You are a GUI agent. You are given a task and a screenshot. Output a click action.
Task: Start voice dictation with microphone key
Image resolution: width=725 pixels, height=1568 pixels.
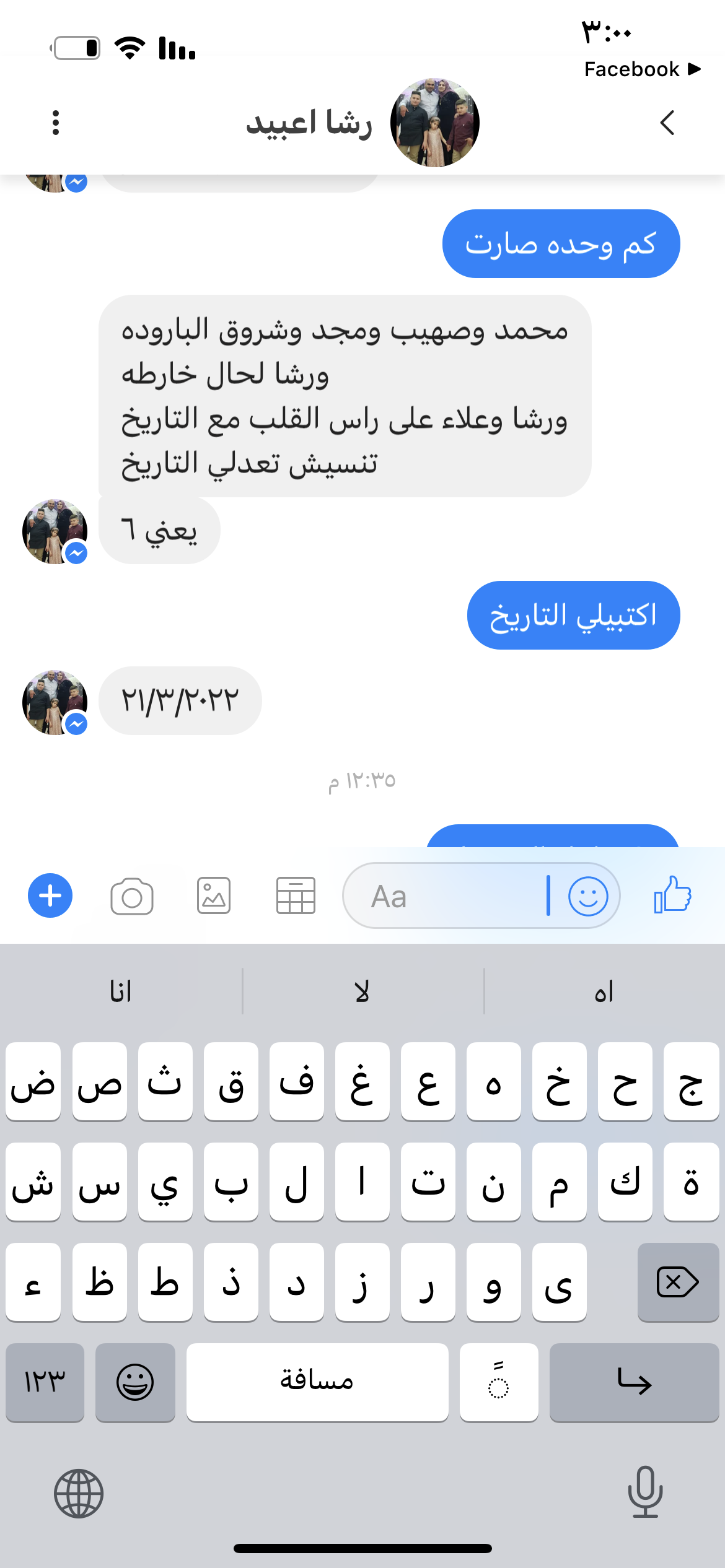645,1492
